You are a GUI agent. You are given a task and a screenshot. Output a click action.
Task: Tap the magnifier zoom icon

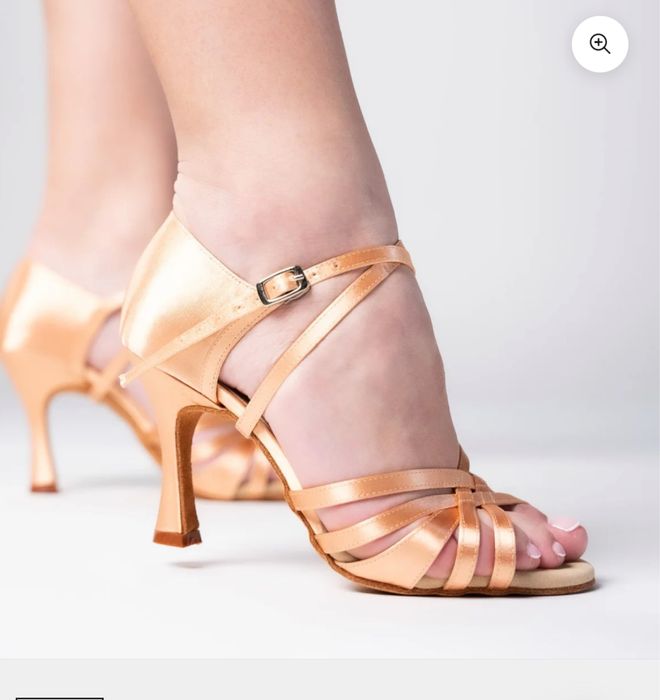[x=600, y=44]
